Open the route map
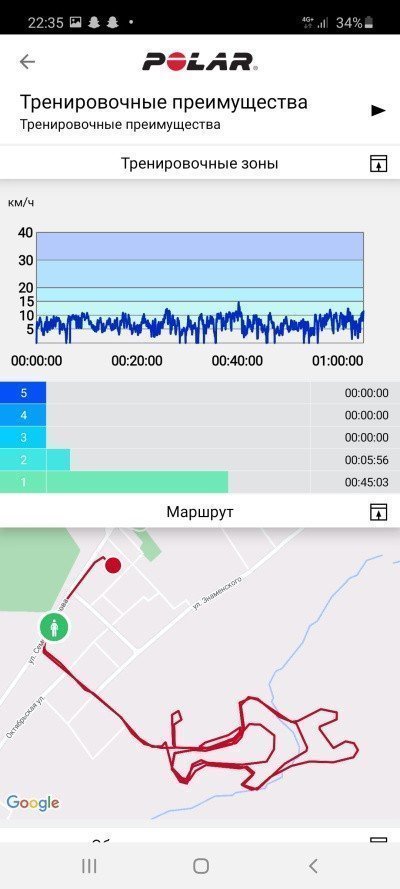This screenshot has height=889, width=400. [x=200, y=676]
